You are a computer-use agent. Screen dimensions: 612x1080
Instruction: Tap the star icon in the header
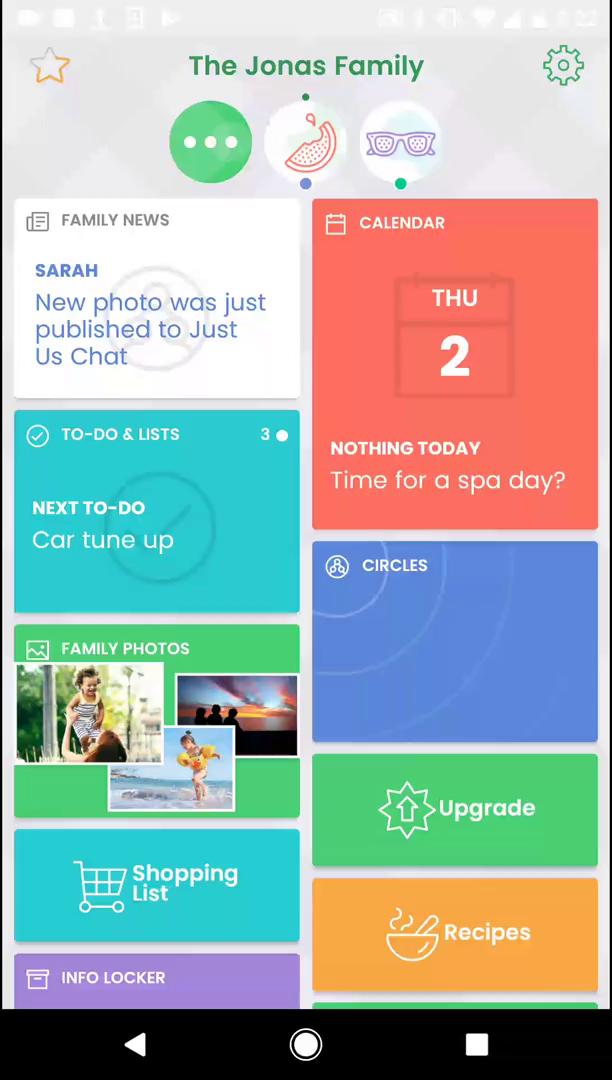(x=50, y=66)
